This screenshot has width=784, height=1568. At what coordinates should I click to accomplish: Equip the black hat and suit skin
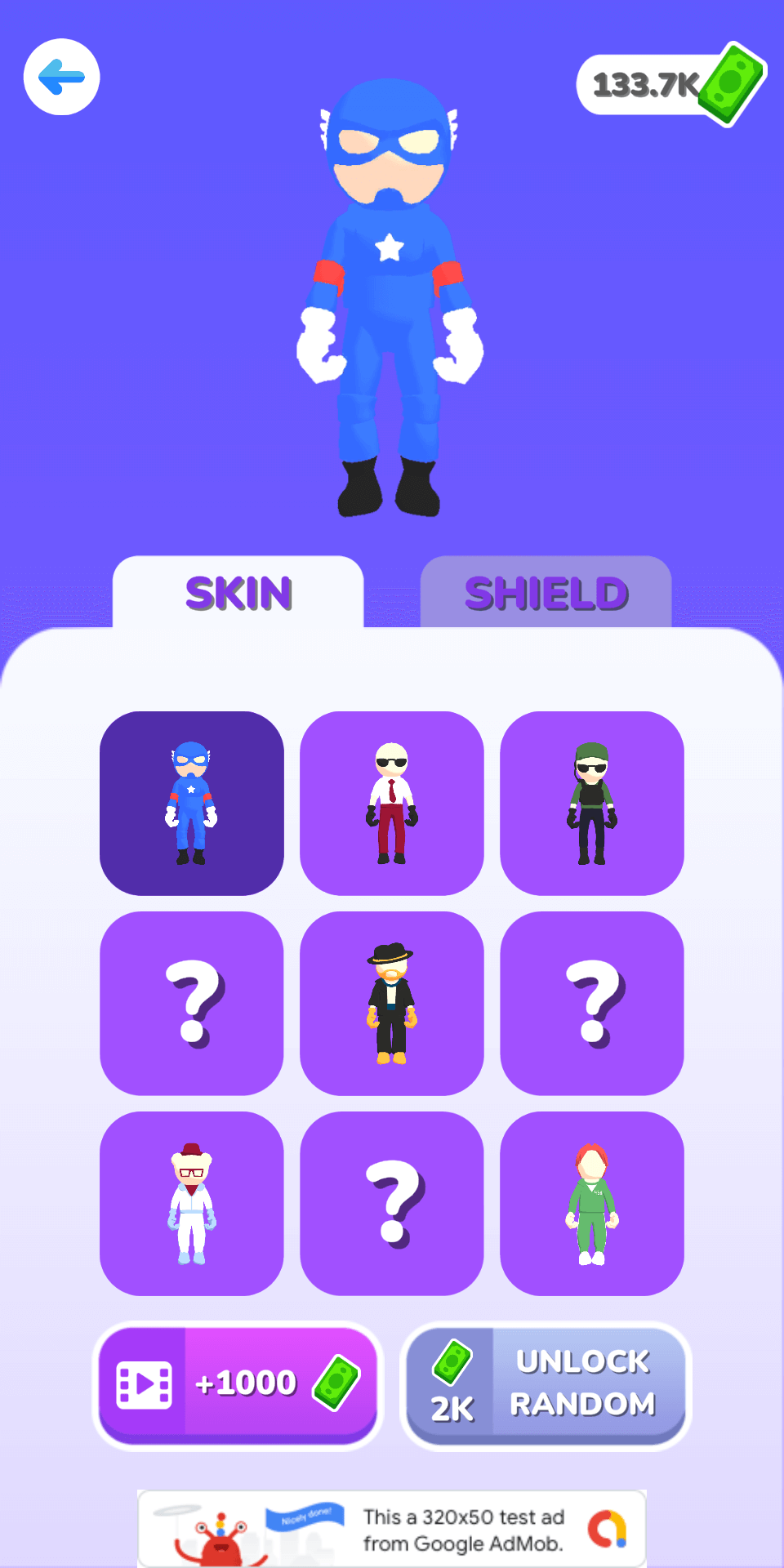(392, 1004)
